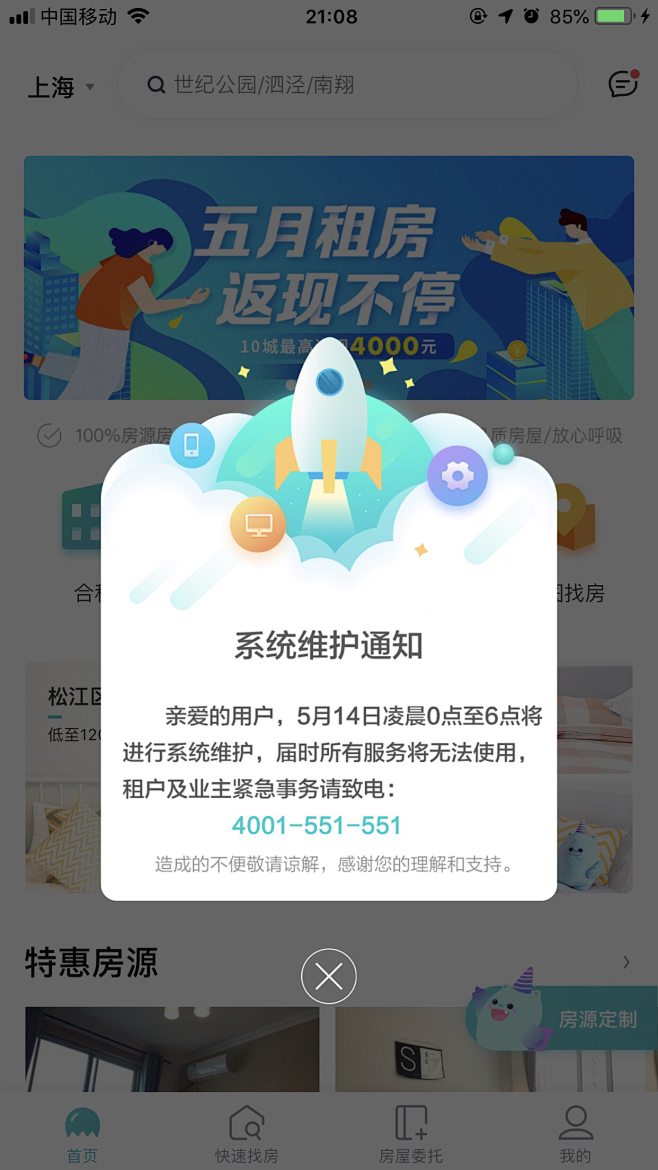Dismiss the system maintenance notice popup
This screenshot has height=1170, width=658.
click(329, 976)
